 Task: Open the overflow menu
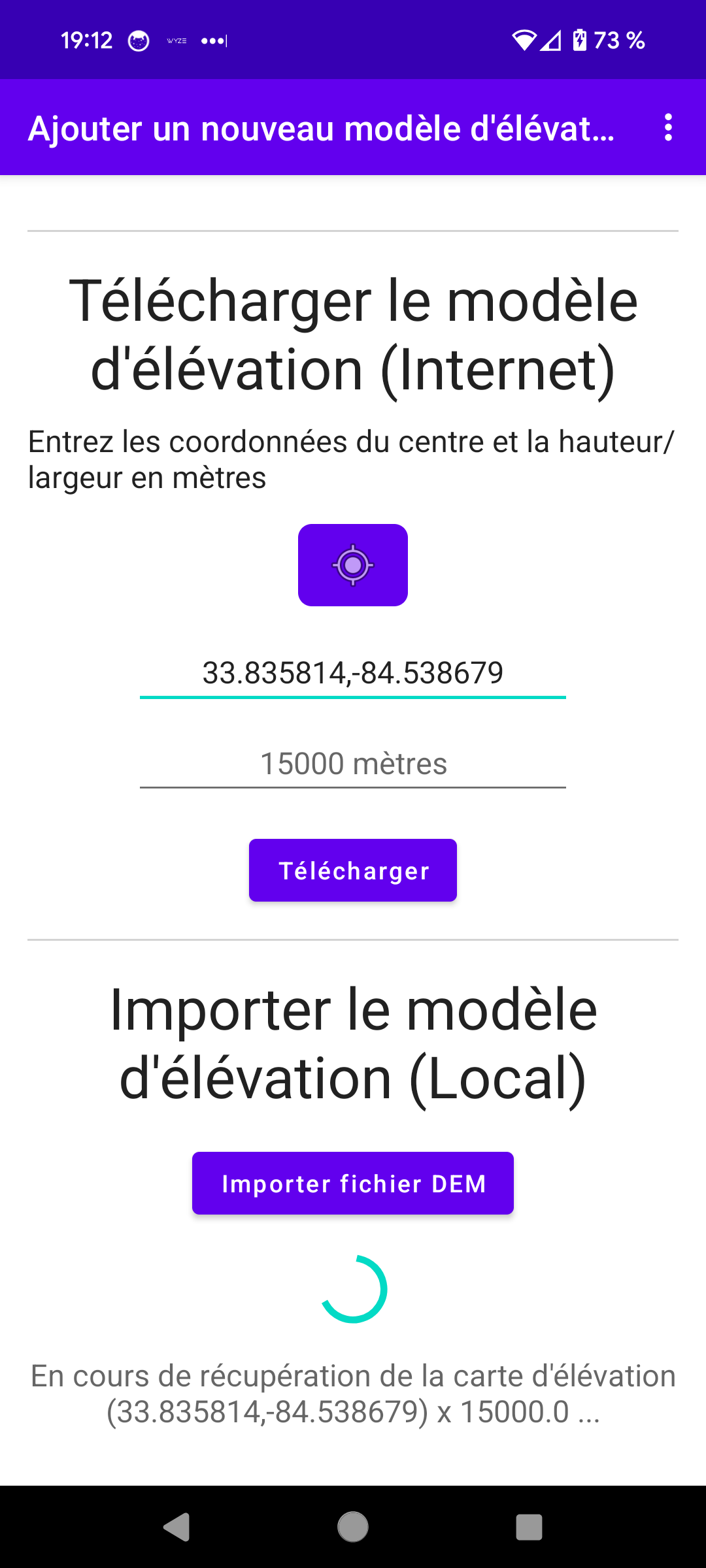click(x=667, y=127)
